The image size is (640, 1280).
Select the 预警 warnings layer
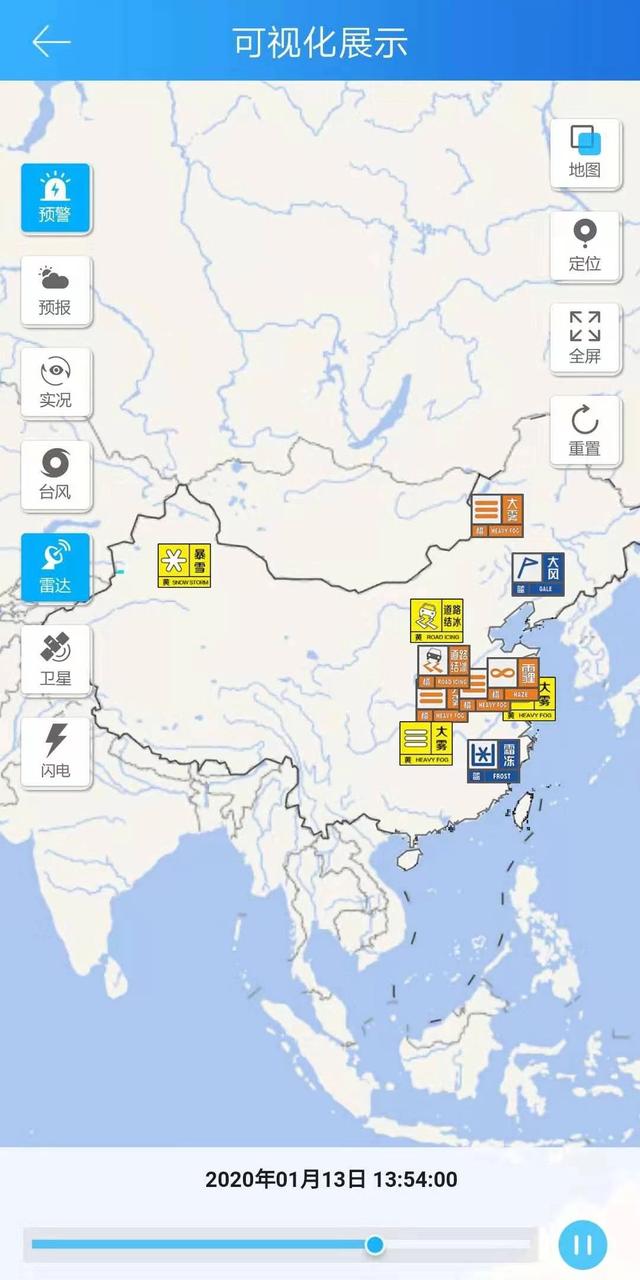[x=56, y=198]
